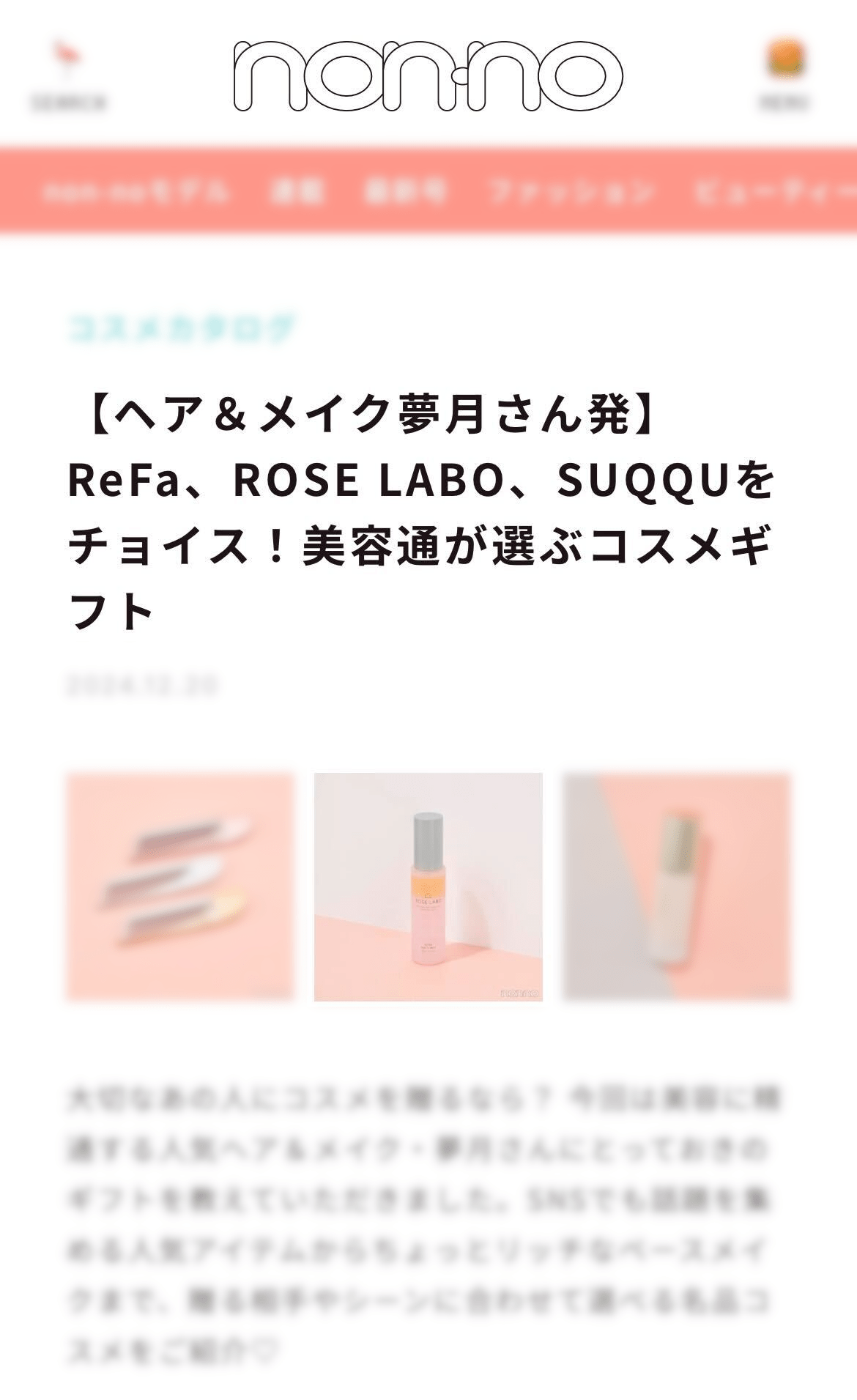Screen dimensions: 857x1400
Task: Open the コスメカタログ category link
Action: click(x=182, y=328)
